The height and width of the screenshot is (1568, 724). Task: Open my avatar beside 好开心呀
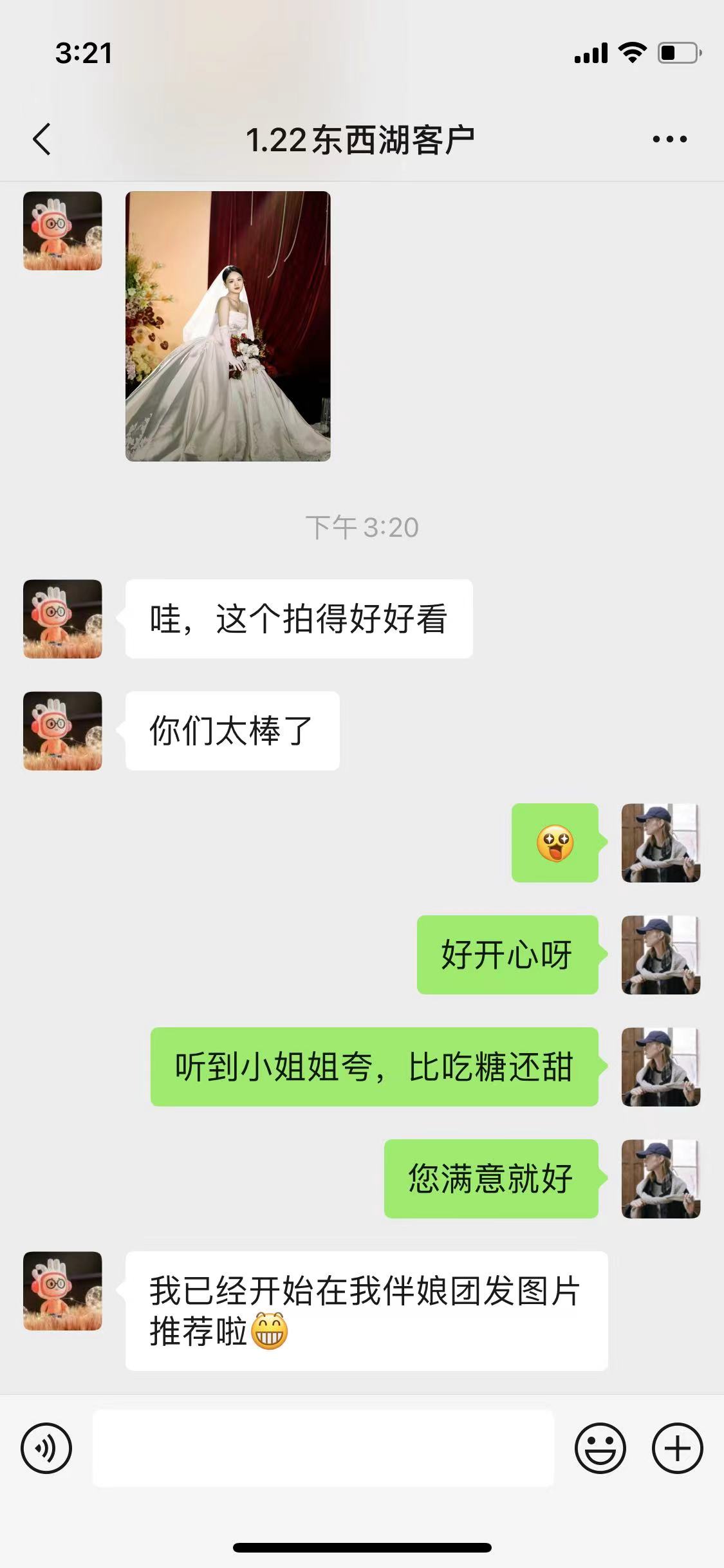coord(661,955)
